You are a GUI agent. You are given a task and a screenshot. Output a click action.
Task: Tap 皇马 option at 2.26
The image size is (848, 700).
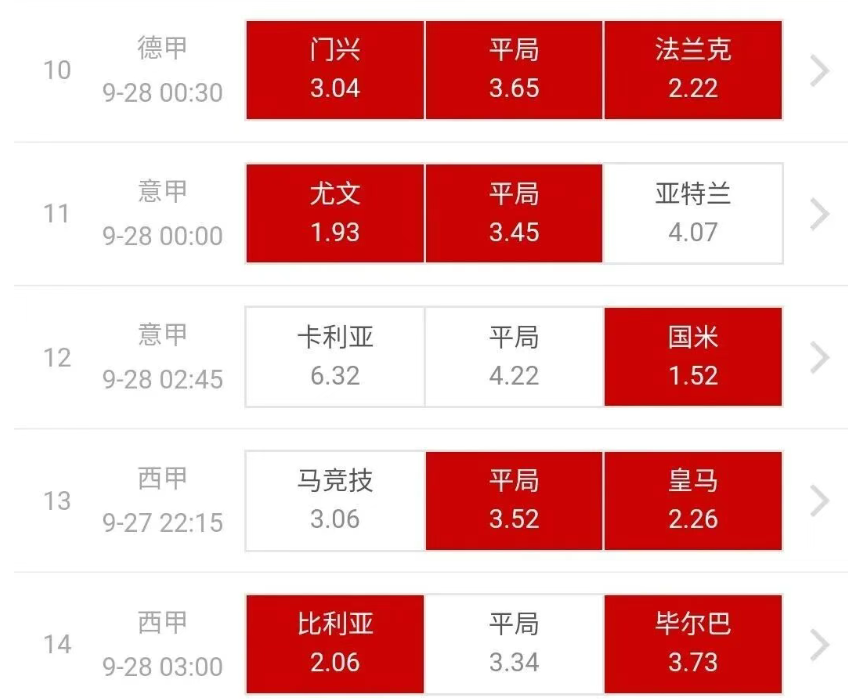(x=693, y=500)
